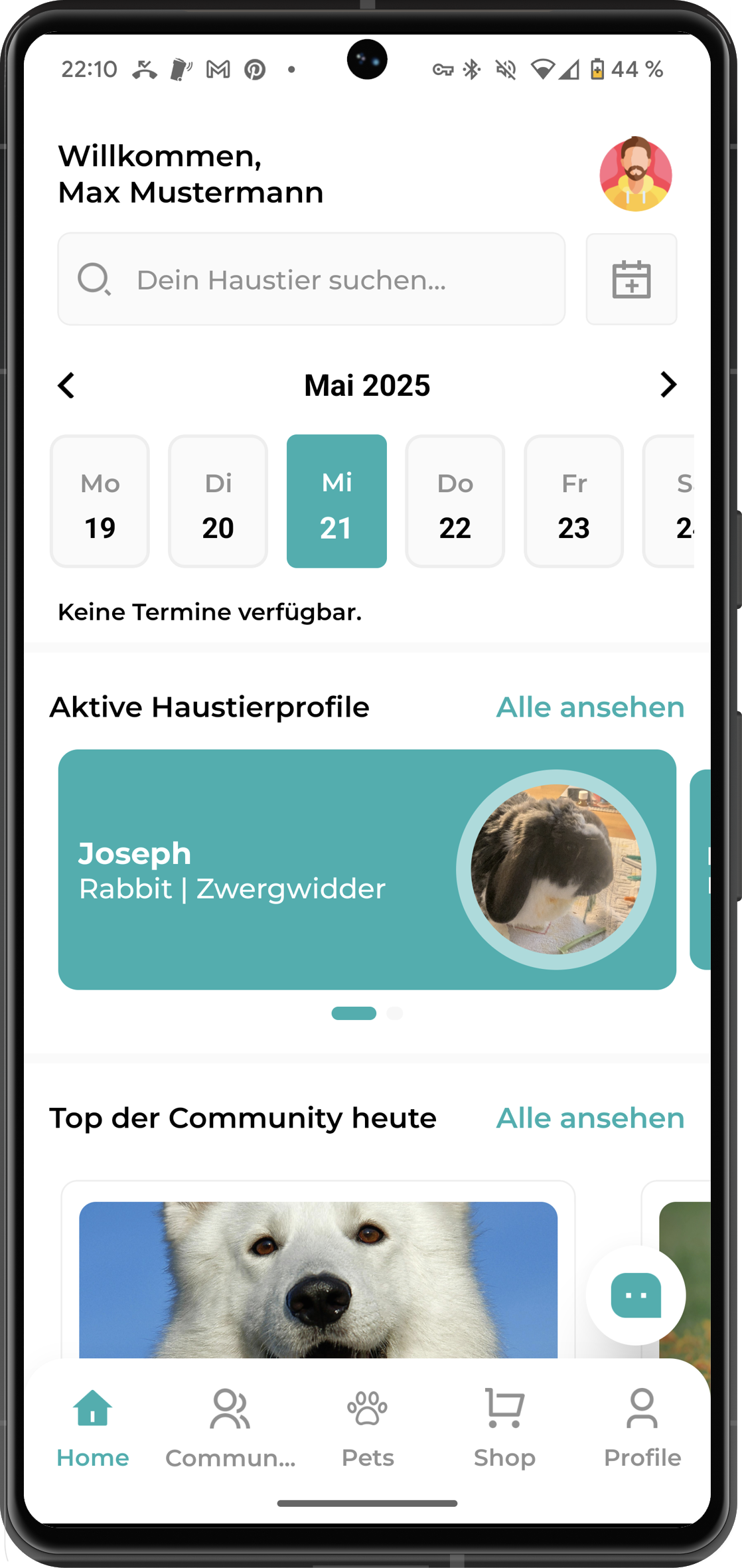View all Aktive Haustierprofile
Viewport: 742px width, 1568px height.
click(x=589, y=707)
